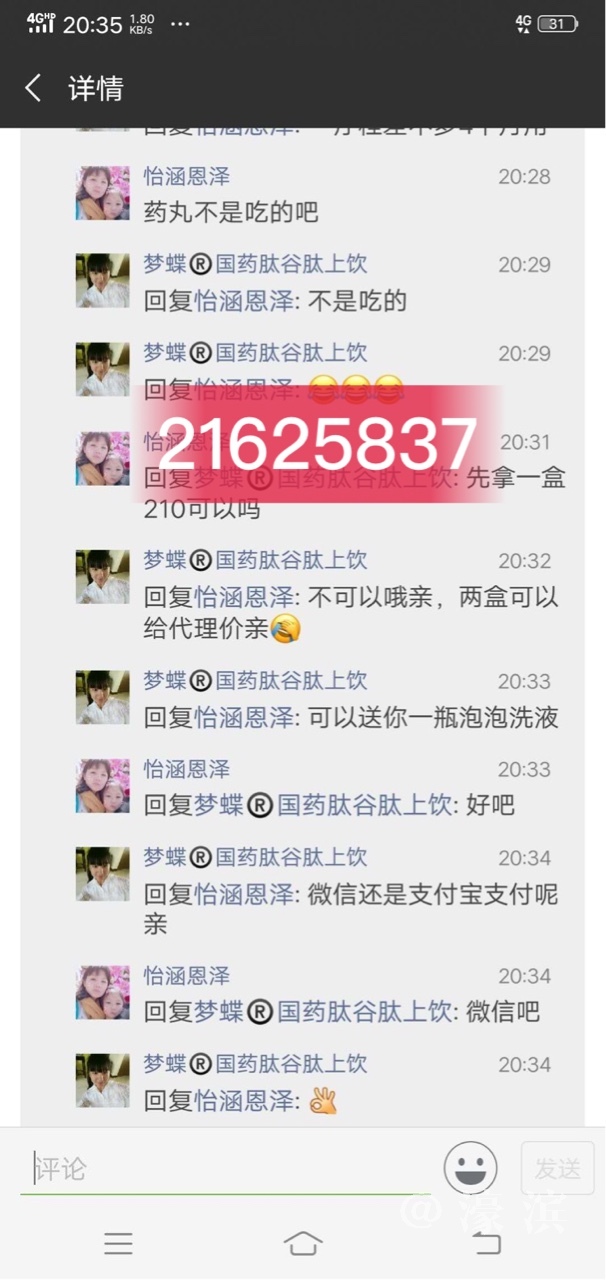Open 梦蝶's name above "可以送你一瓶泡泡洗液"
This screenshot has height=1280, width=606.
point(255,681)
